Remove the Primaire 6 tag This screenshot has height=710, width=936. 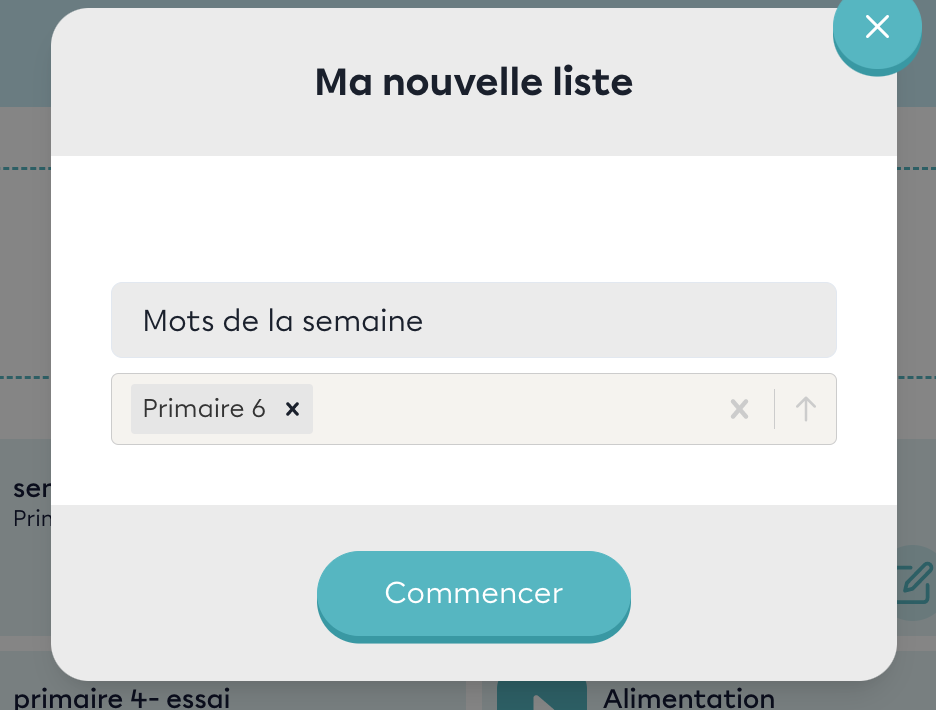pyautogui.click(x=292, y=409)
